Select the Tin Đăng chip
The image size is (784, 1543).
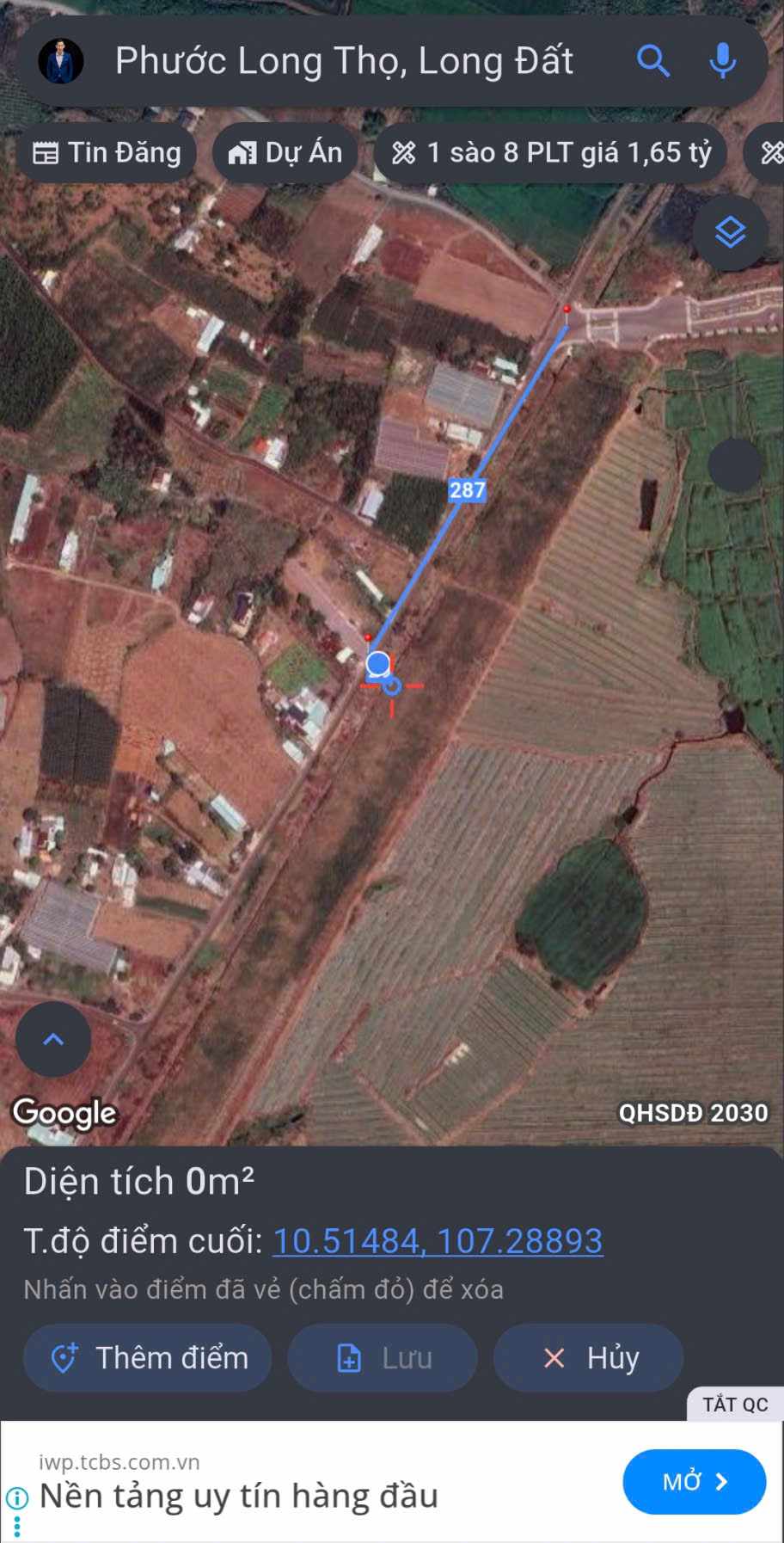[107, 153]
